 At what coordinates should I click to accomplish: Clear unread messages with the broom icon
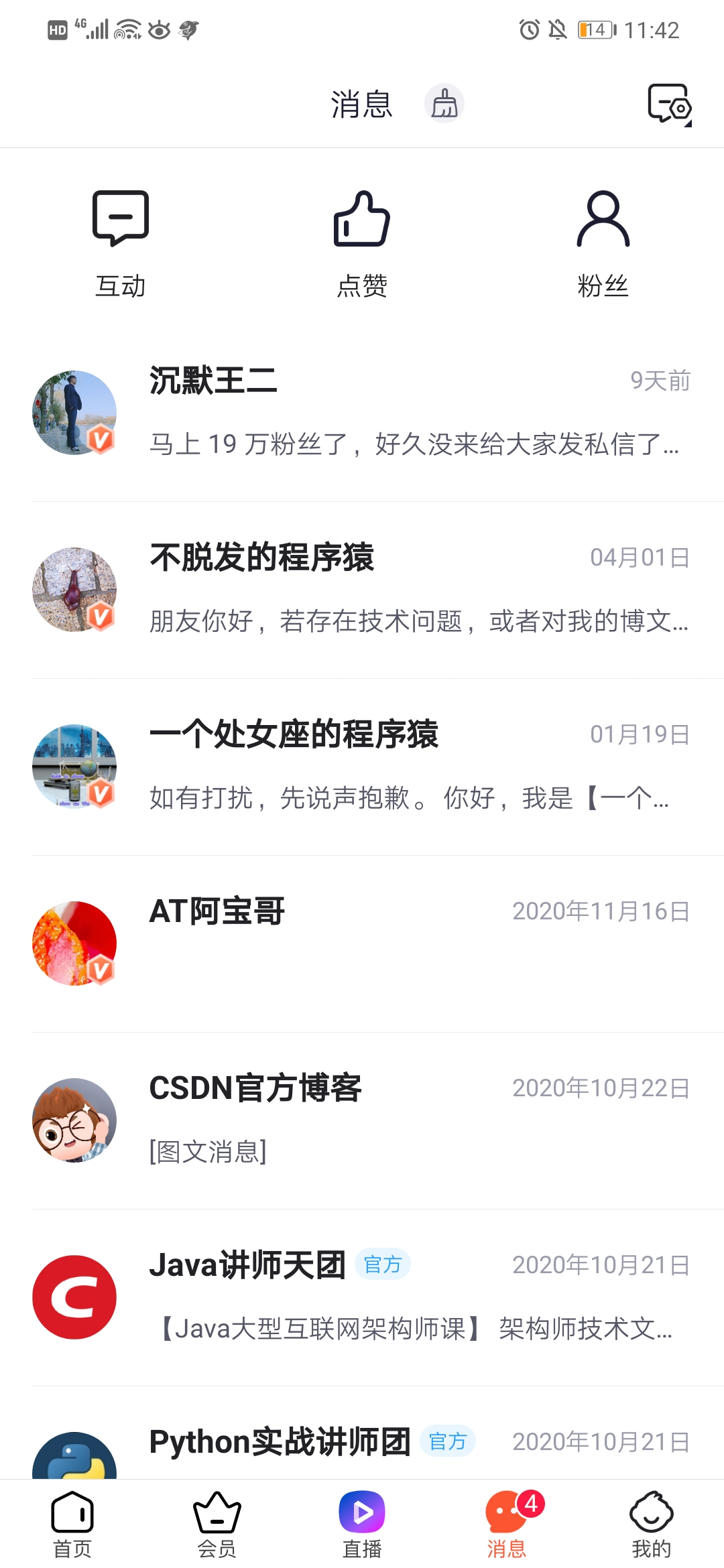[x=444, y=104]
